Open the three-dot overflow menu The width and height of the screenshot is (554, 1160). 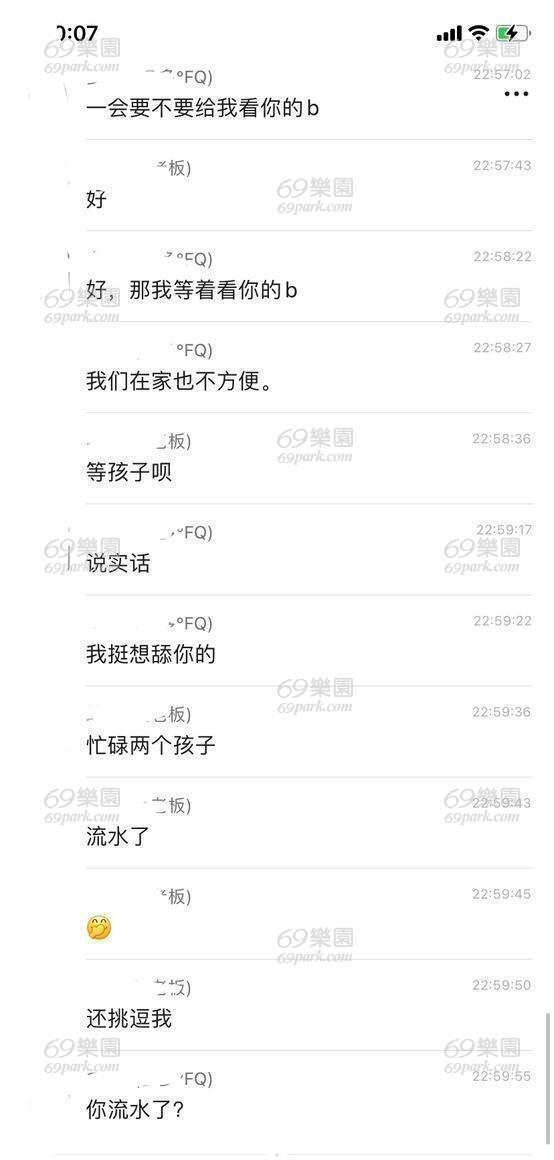(516, 94)
